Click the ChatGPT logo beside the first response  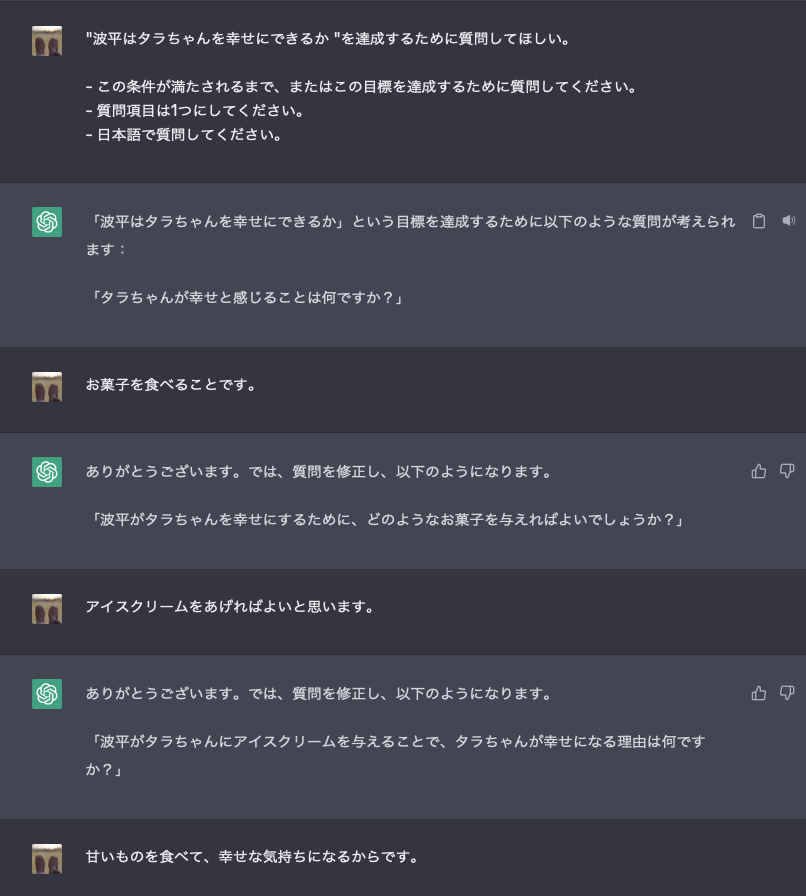click(x=46, y=222)
